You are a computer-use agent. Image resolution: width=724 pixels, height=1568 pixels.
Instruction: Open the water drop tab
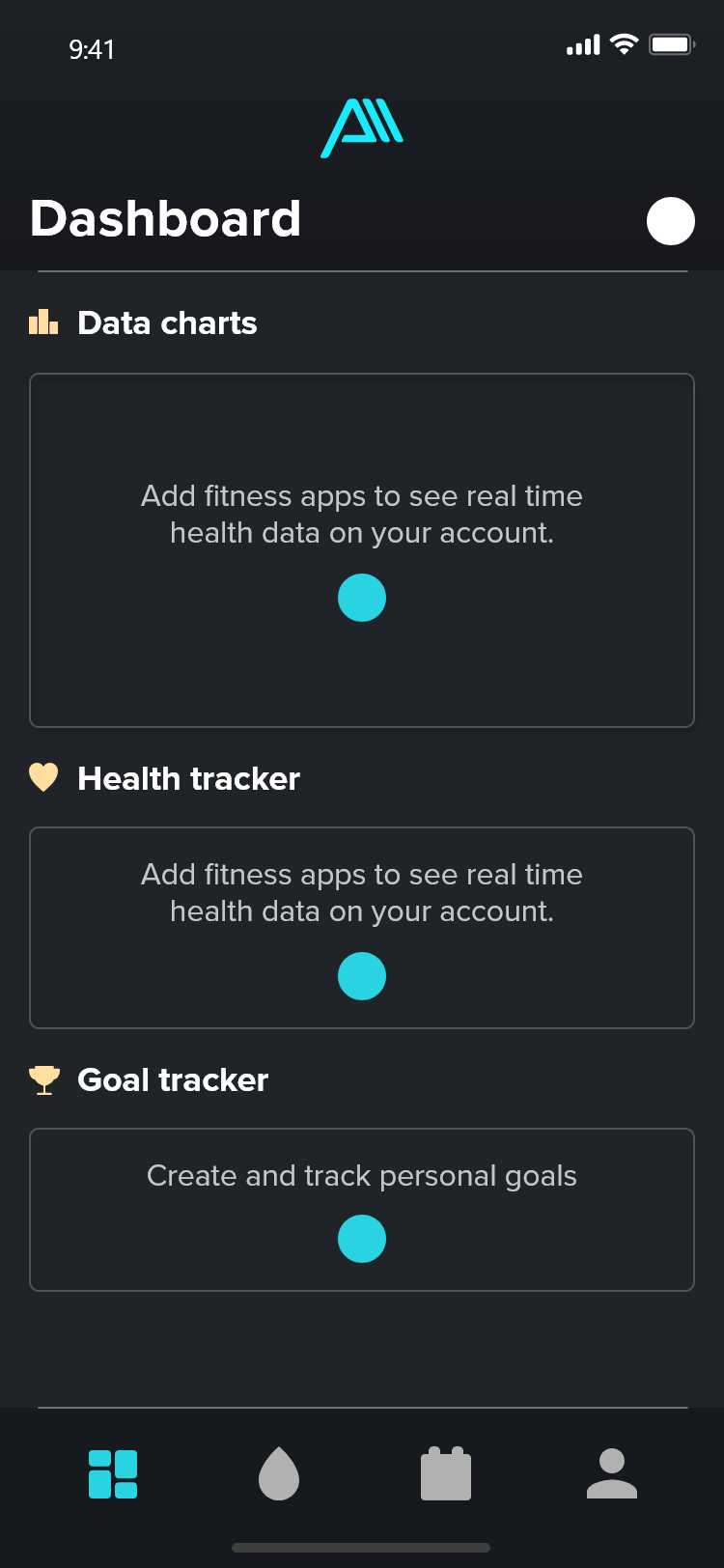coord(279,1474)
